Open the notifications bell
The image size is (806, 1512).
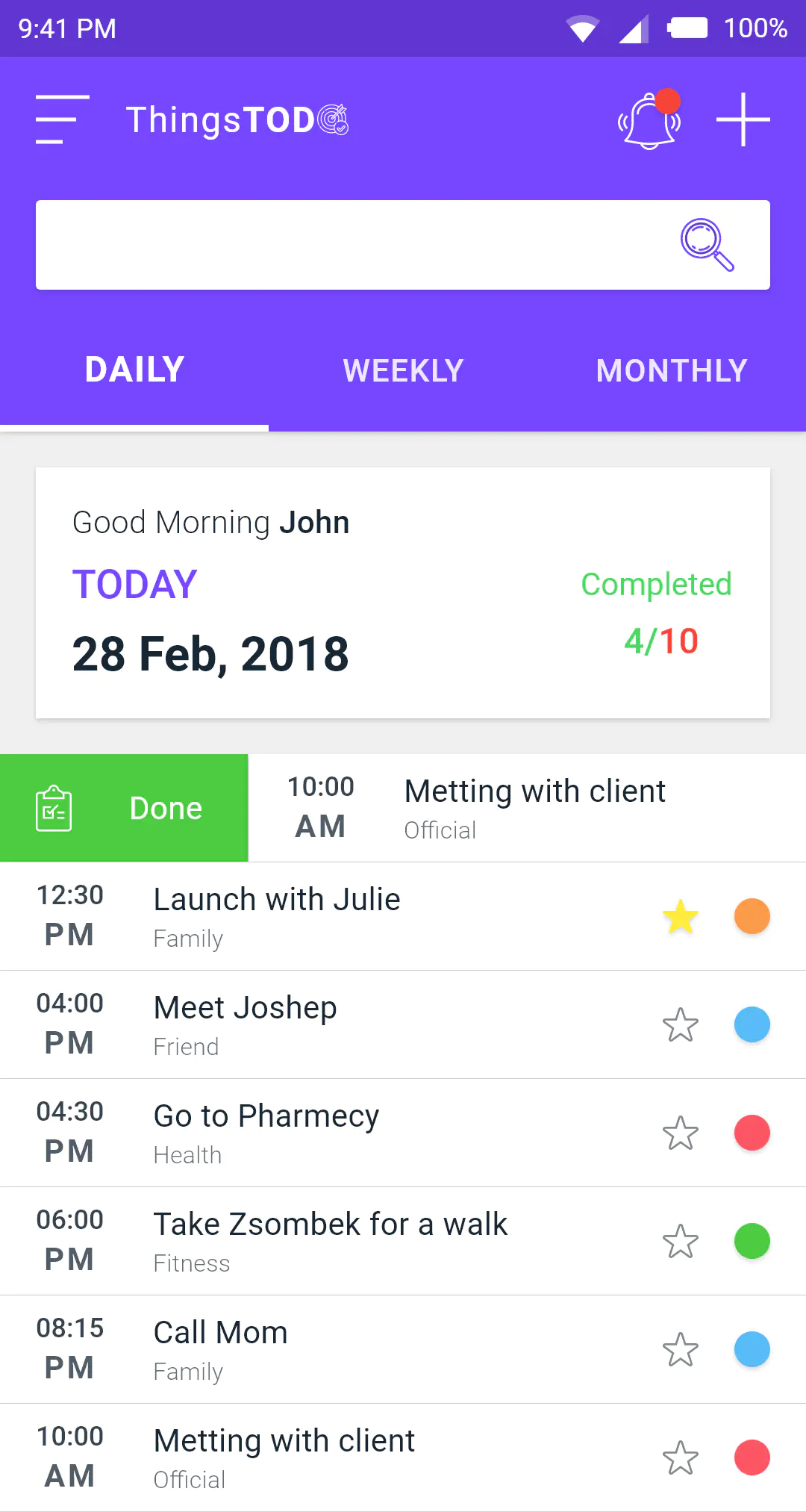(649, 119)
